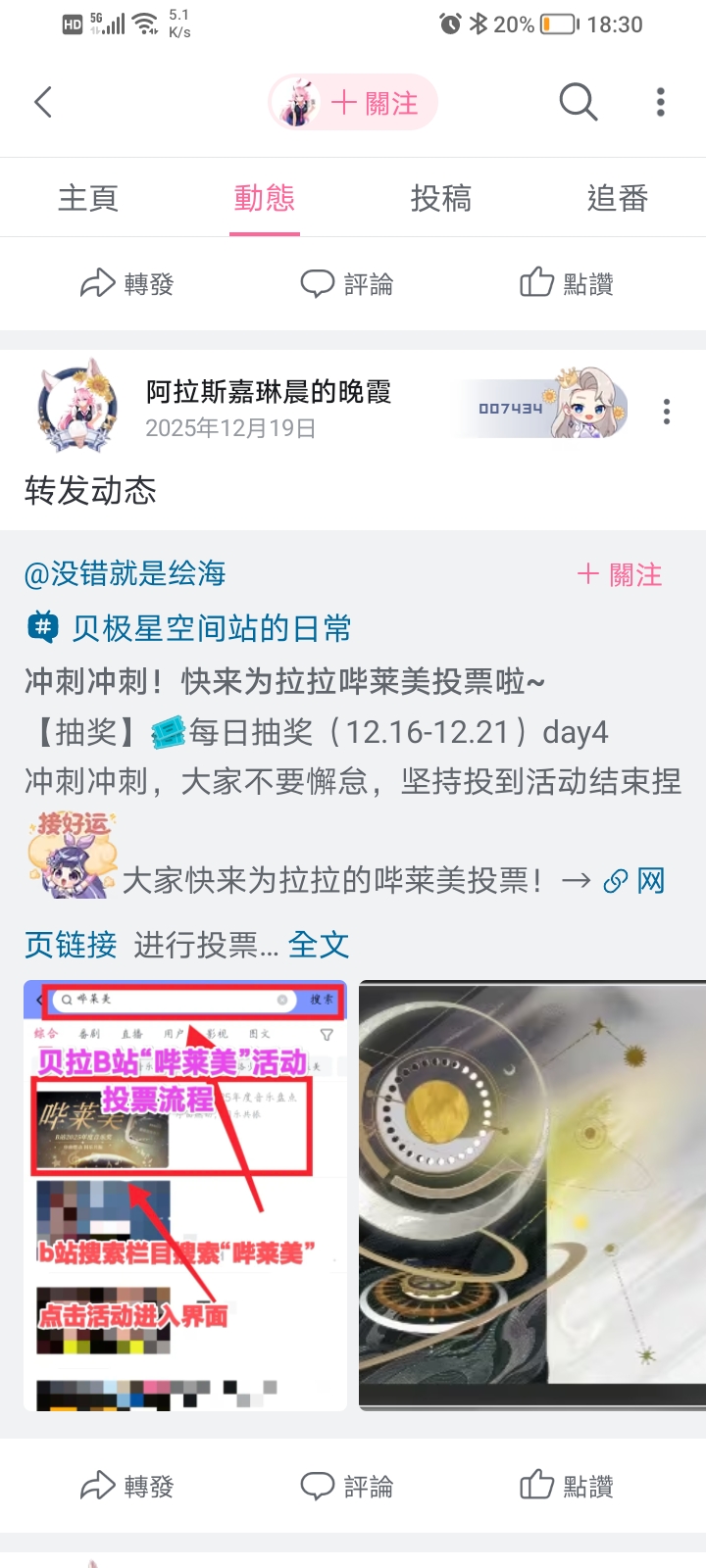Comment on 12月19日 post using bottom 評論
Screen dimensions: 706x1568
(347, 1486)
